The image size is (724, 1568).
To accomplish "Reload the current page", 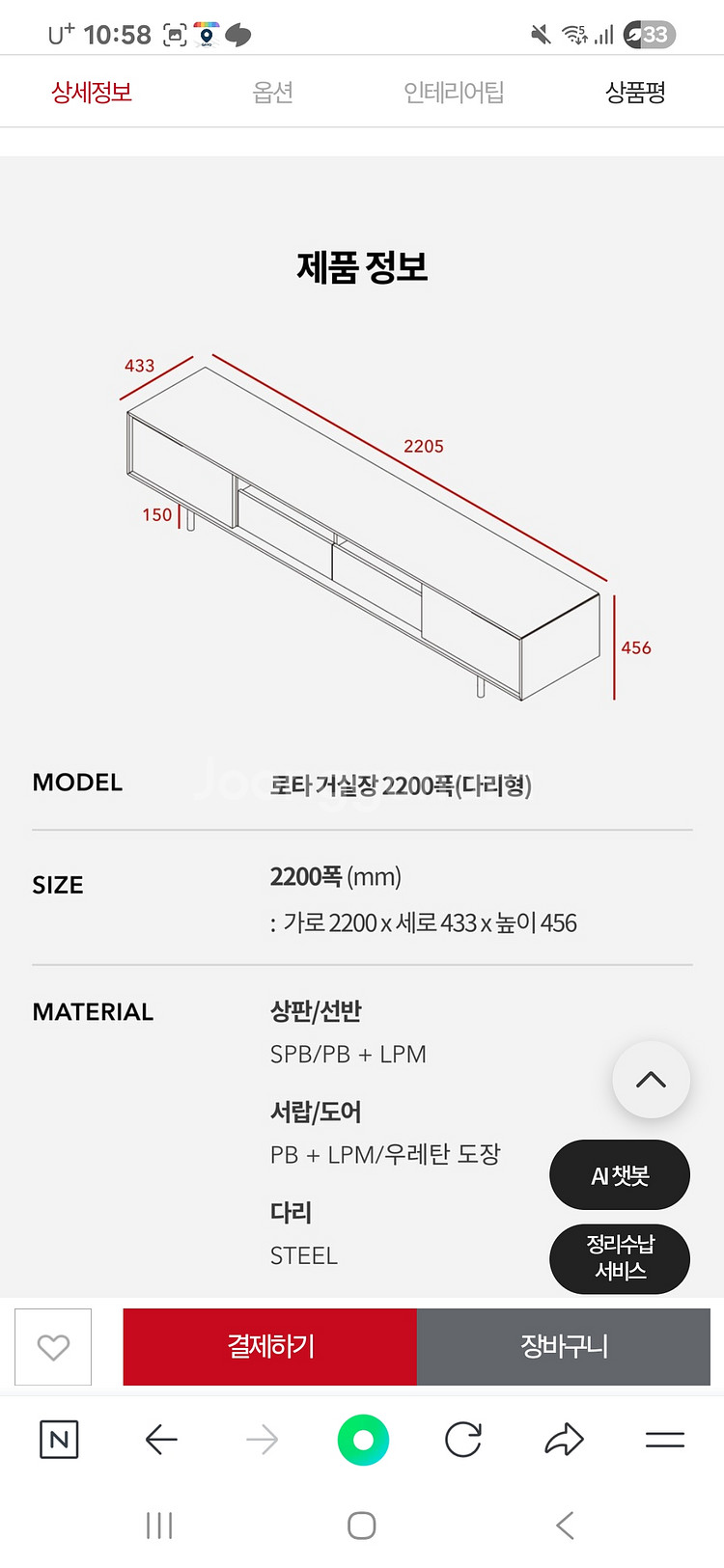I will click(463, 1441).
